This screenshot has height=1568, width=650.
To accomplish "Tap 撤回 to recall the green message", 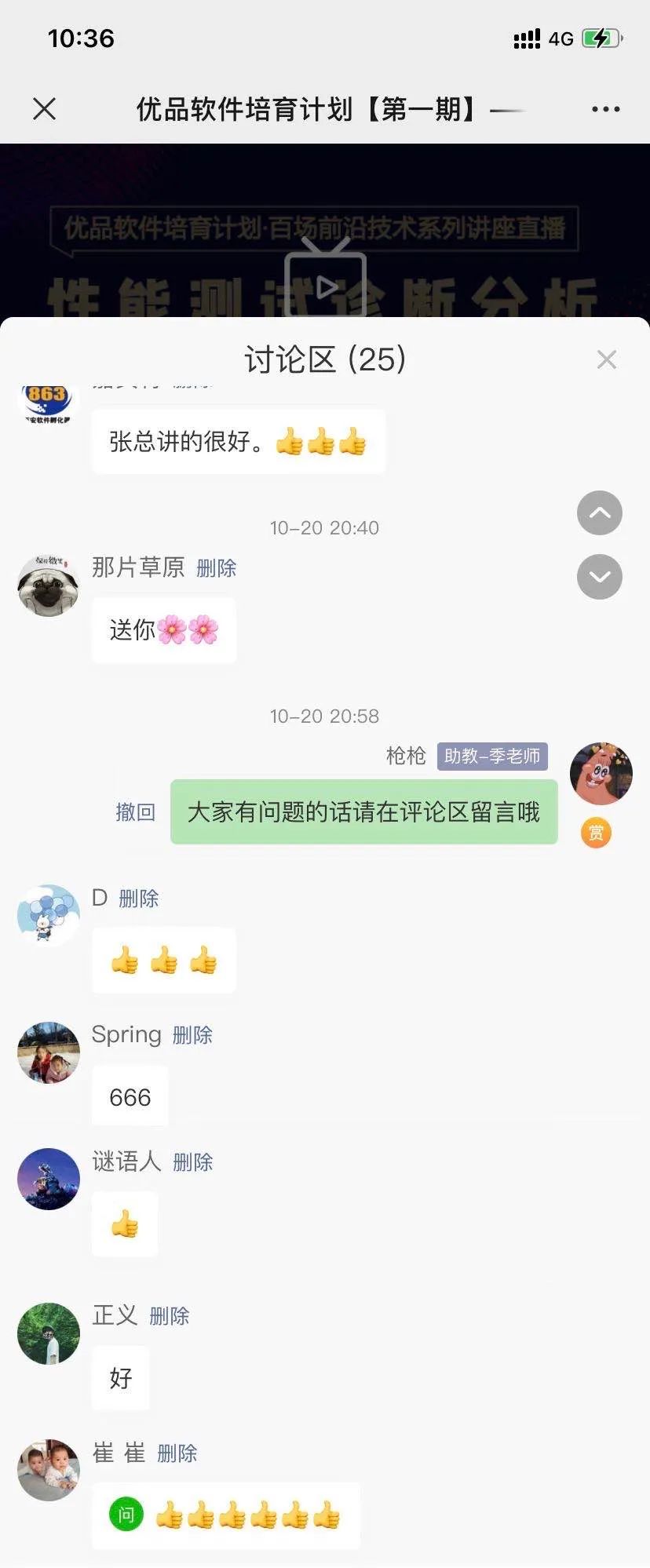I will [136, 812].
